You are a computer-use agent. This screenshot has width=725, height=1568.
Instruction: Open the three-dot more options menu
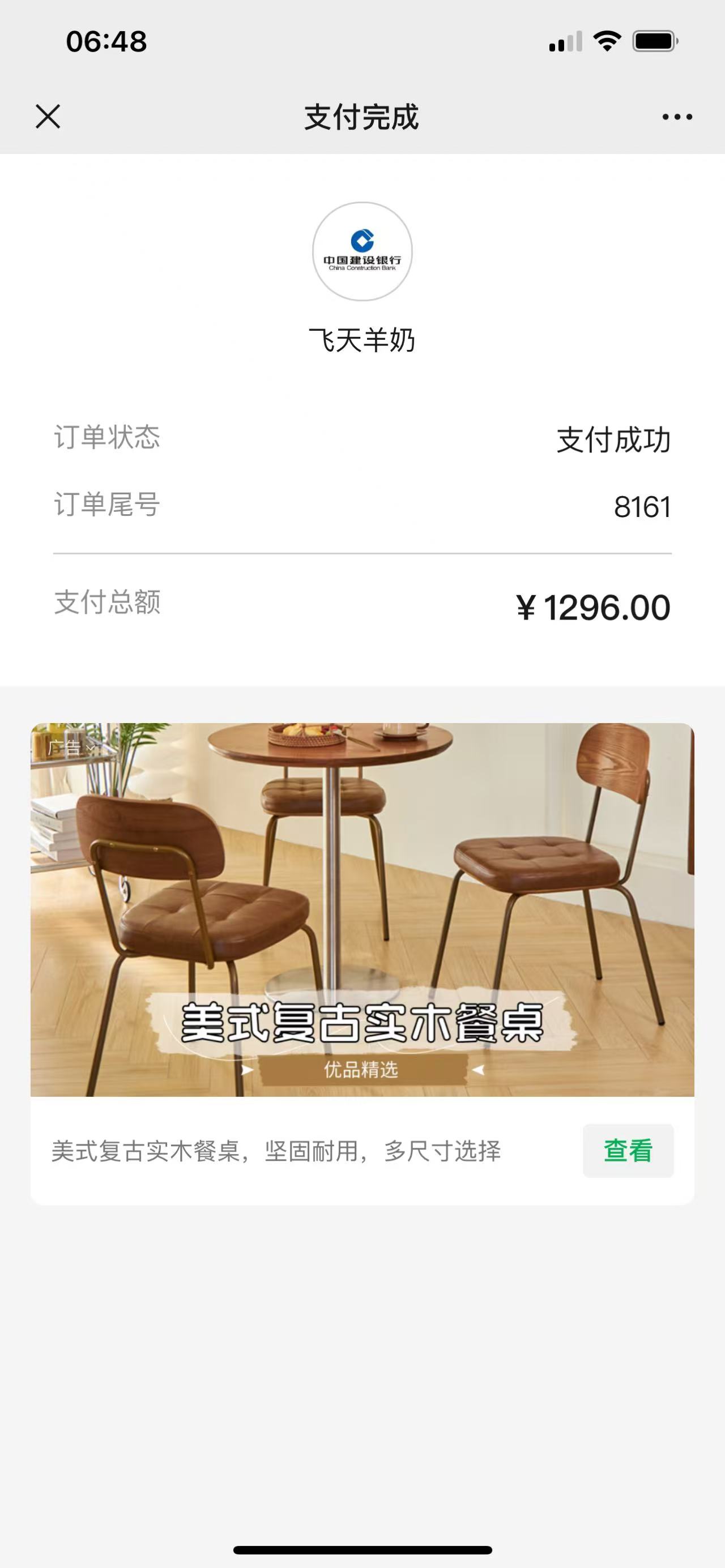tap(677, 117)
